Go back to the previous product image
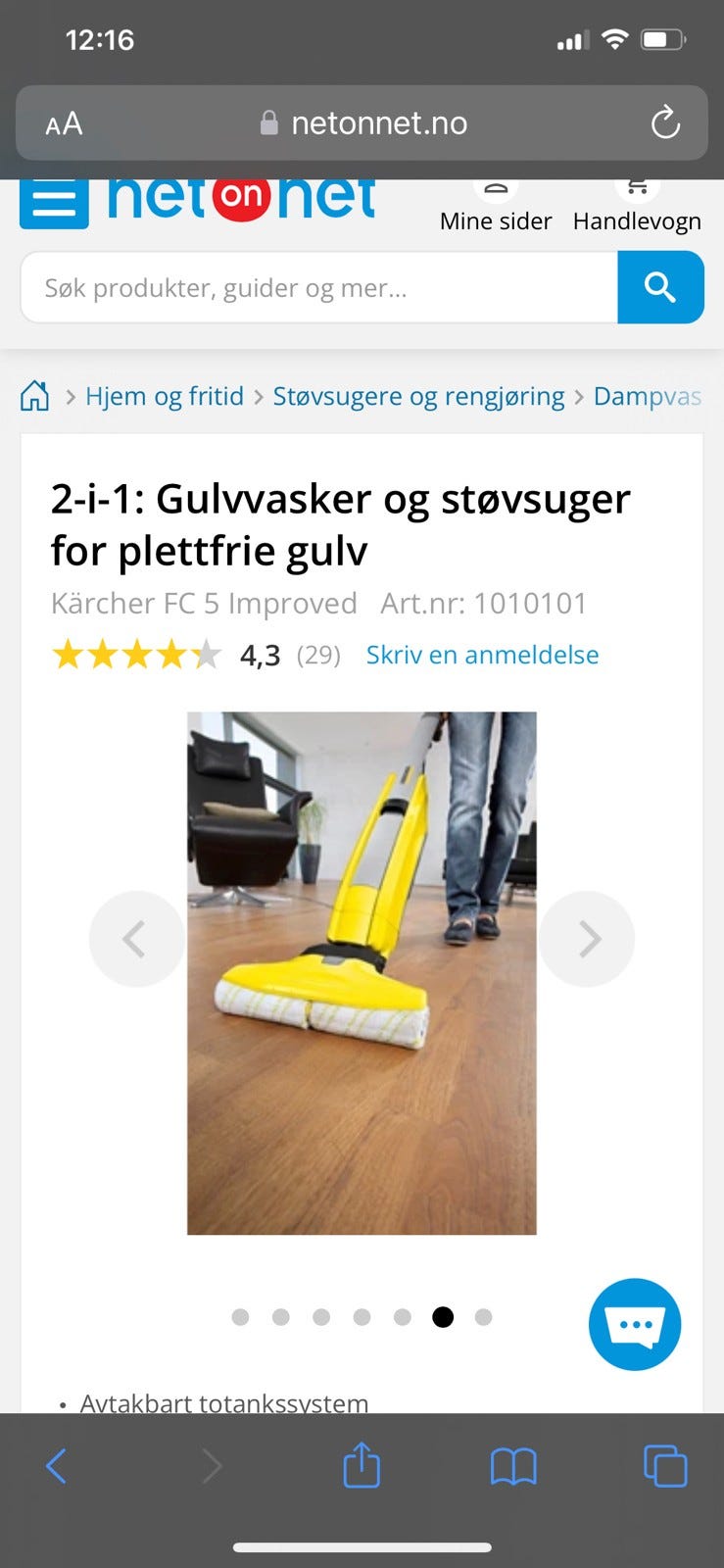Screen dimensions: 724x1568 coord(136,938)
